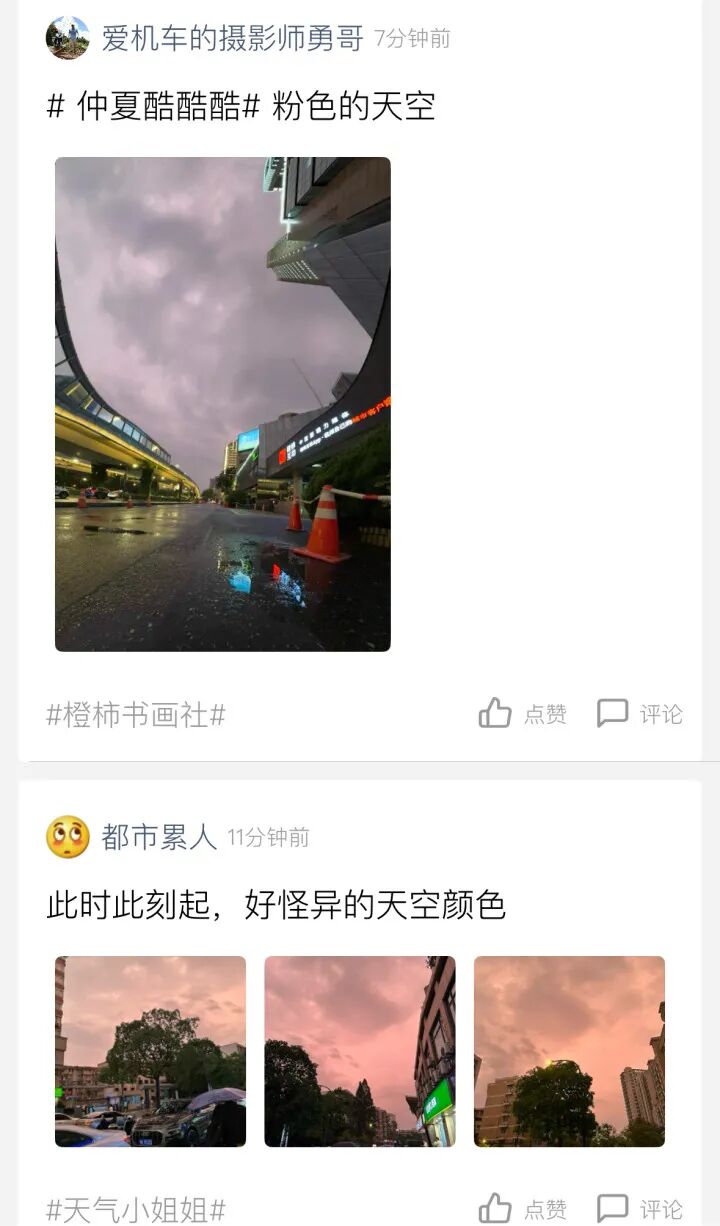The width and height of the screenshot is (720, 1226).
Task: Open the username 都市累人
Action: pos(159,837)
